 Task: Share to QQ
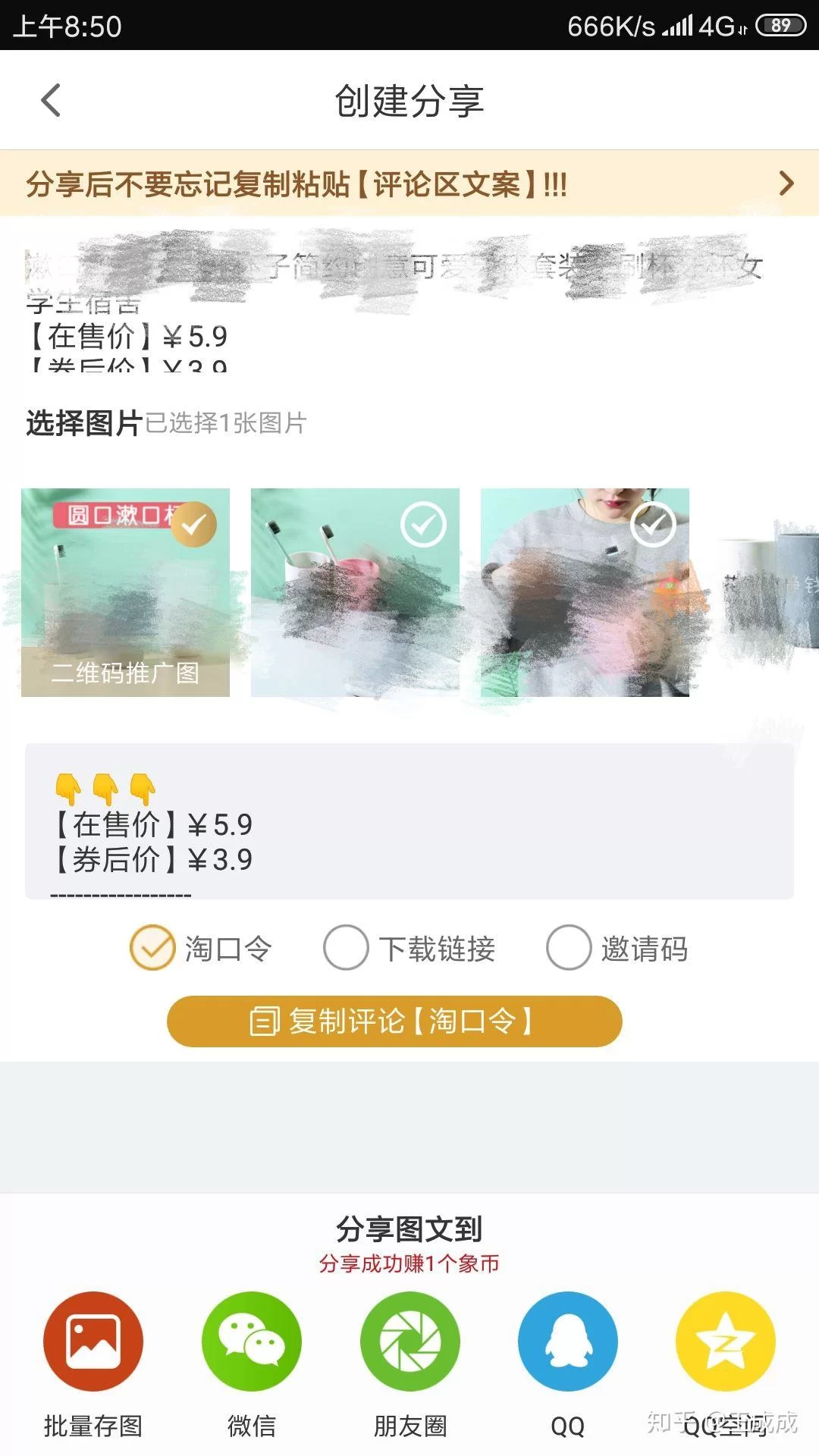tap(568, 1341)
